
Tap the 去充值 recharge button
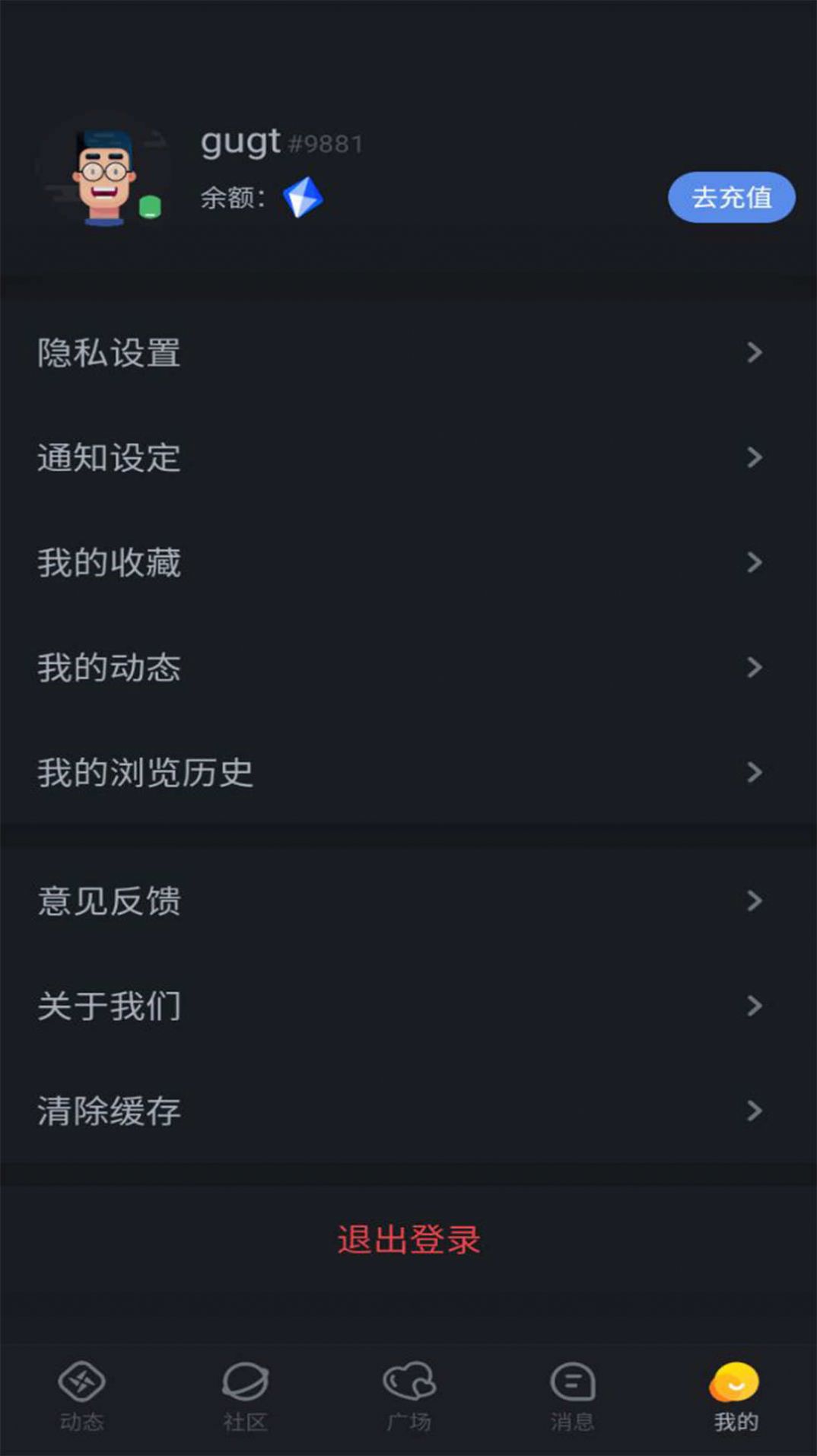point(731,197)
